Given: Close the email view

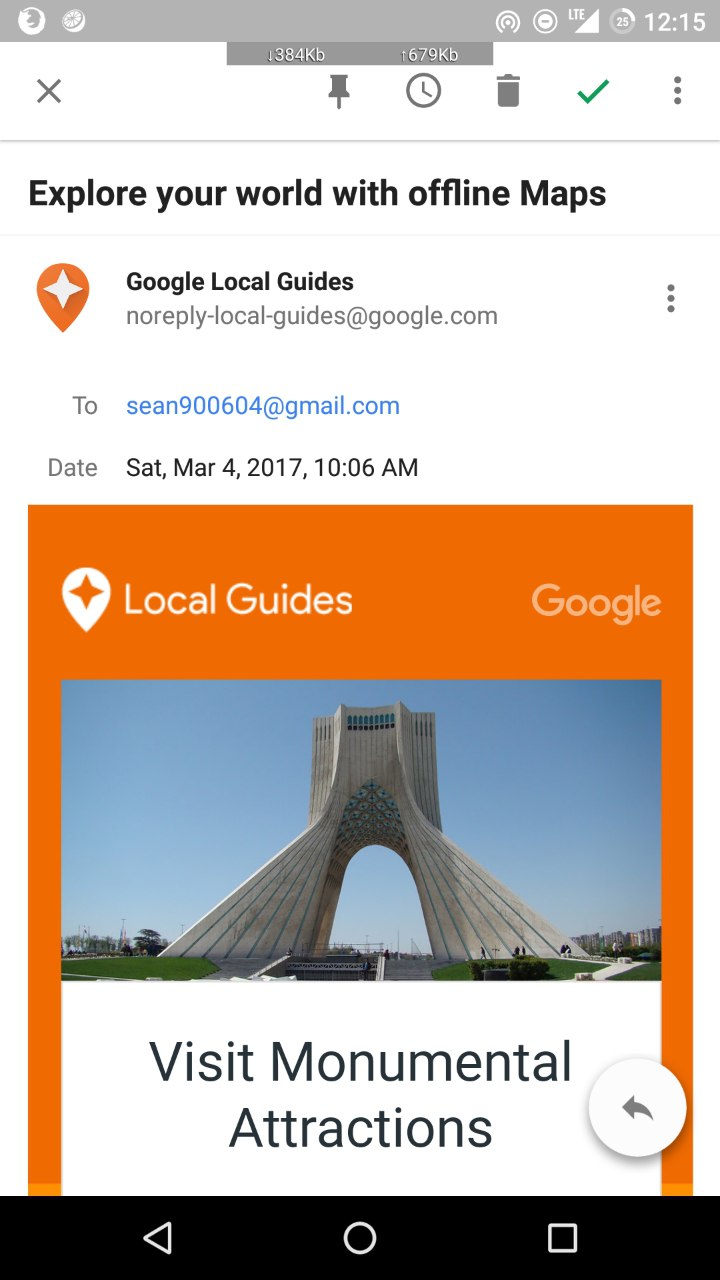Looking at the screenshot, I should click(x=48, y=92).
